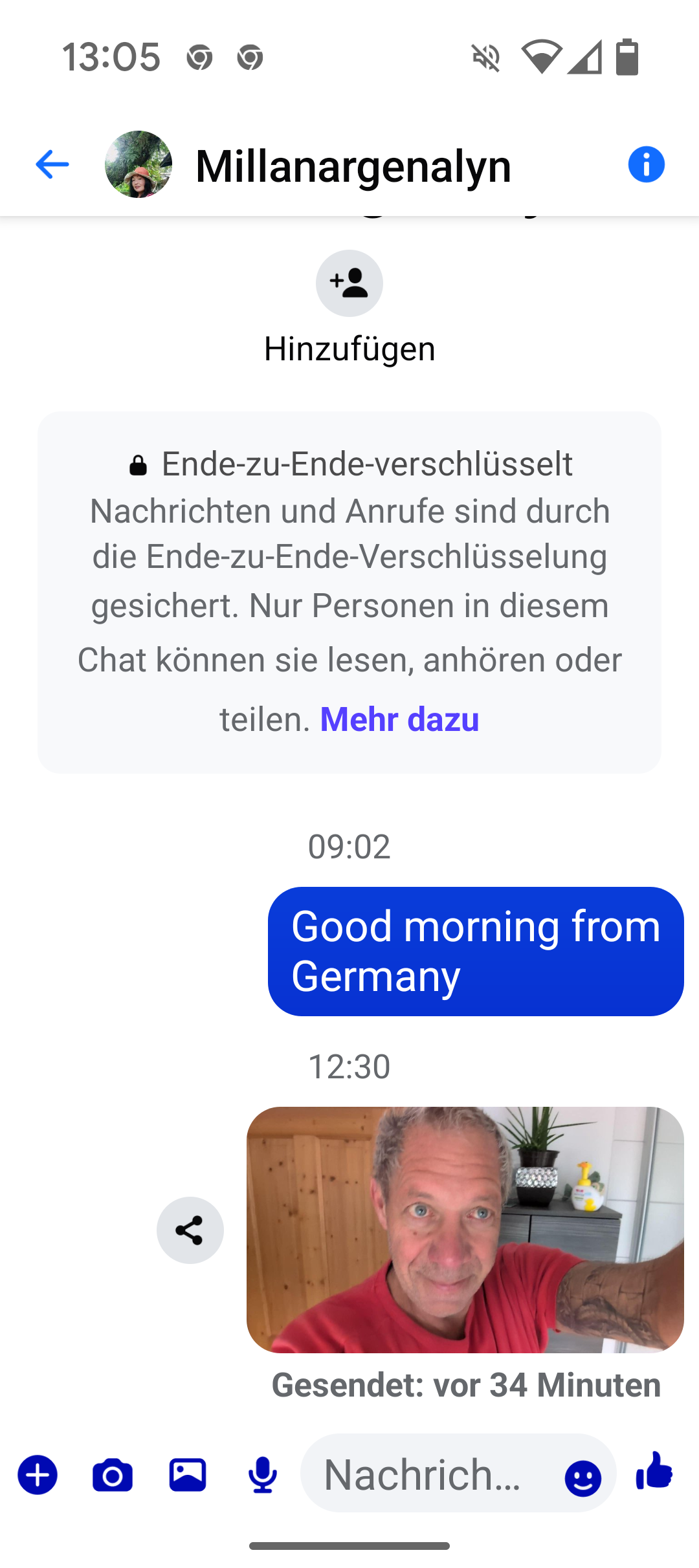
Task: Open the photo gallery picker
Action: 188,1475
